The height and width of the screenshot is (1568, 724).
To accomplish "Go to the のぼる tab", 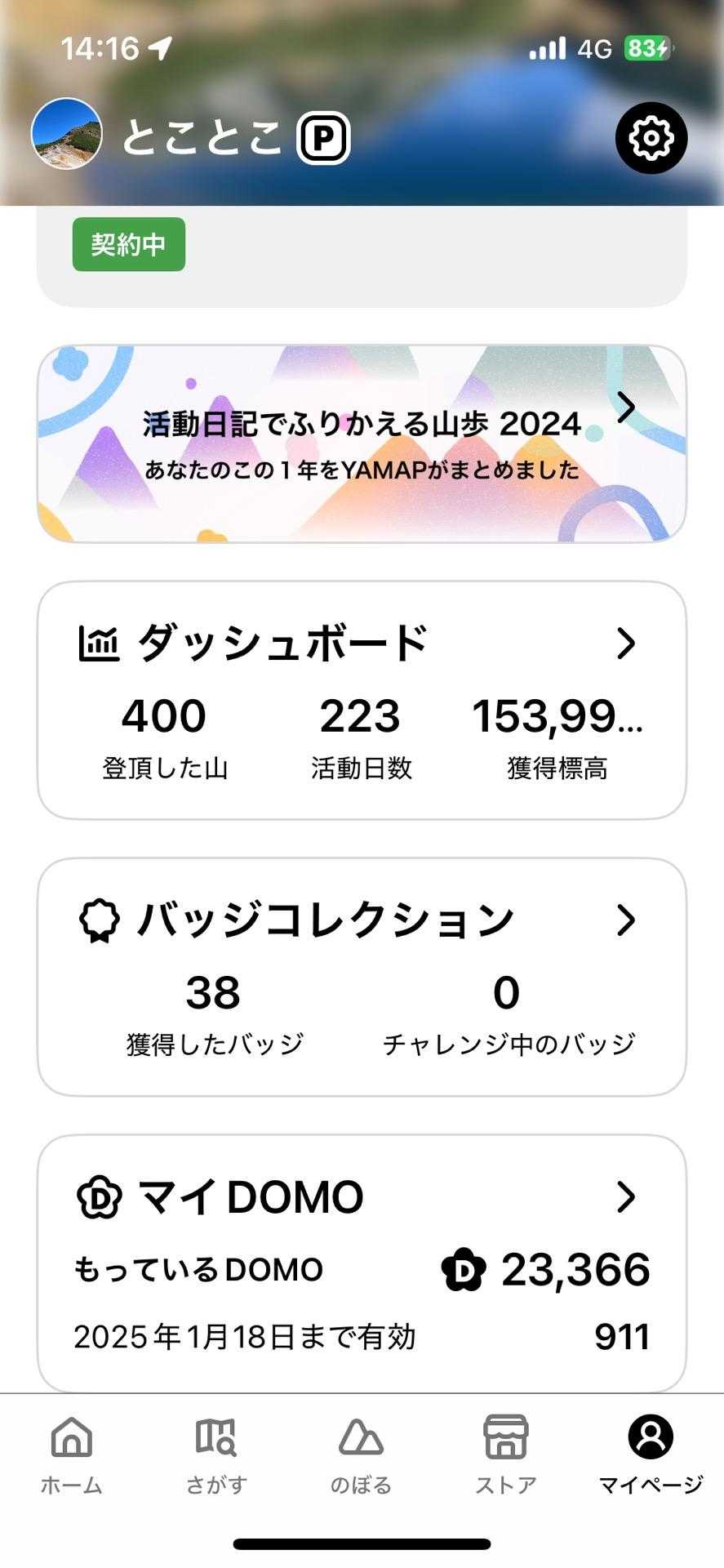I will 361,1456.
